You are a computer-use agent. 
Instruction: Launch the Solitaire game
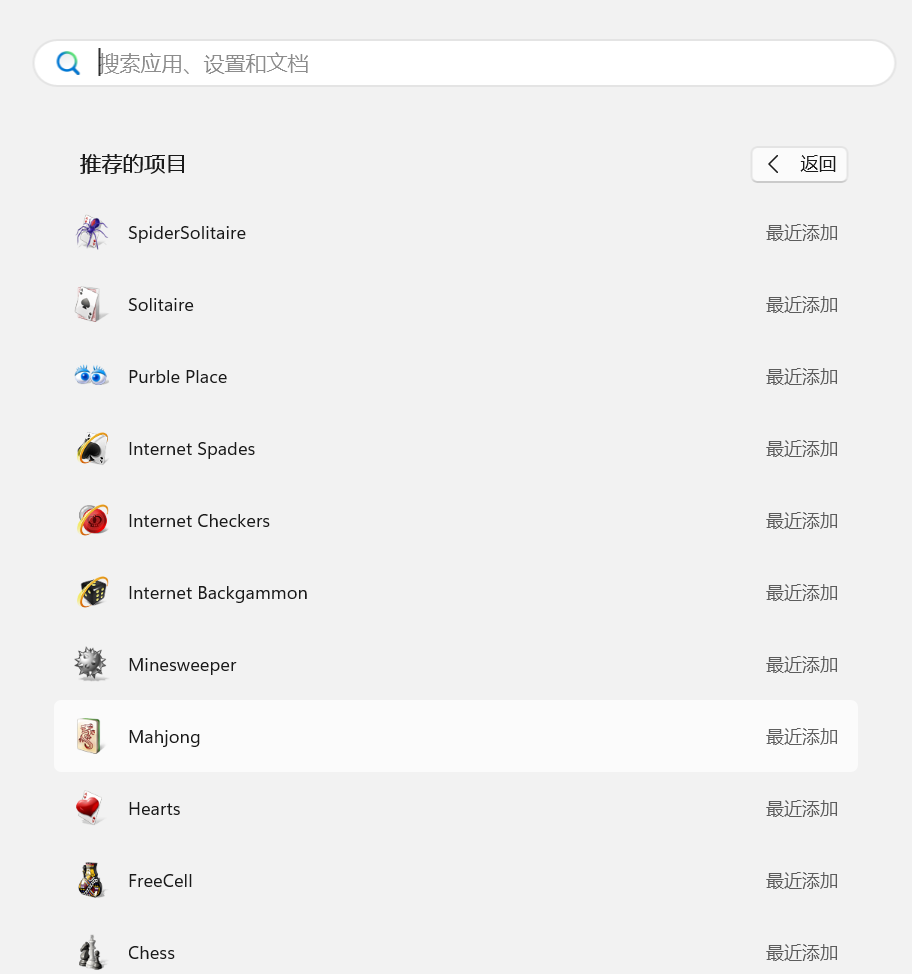pyautogui.click(x=161, y=305)
